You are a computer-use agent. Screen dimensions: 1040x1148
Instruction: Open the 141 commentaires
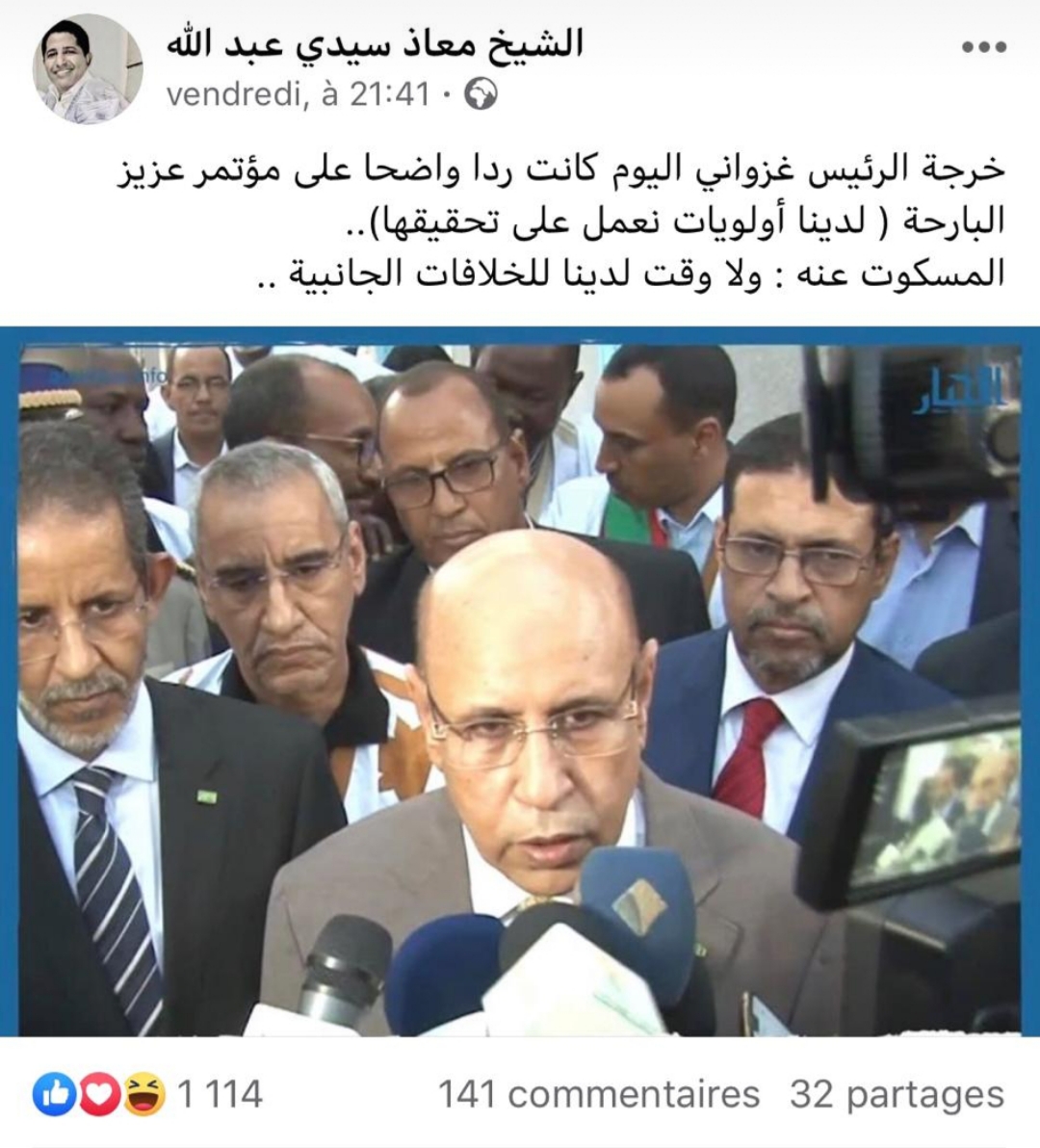[x=598, y=1095]
